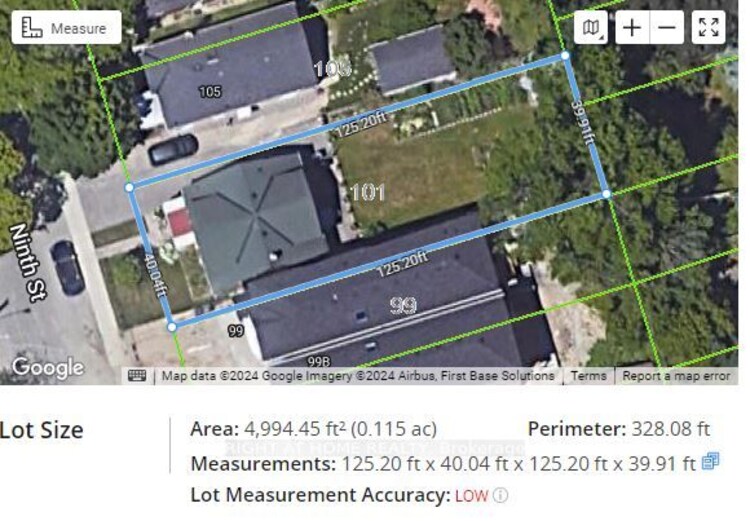The image size is (750, 521).
Task: Zoom in on the map
Action: pos(631,28)
